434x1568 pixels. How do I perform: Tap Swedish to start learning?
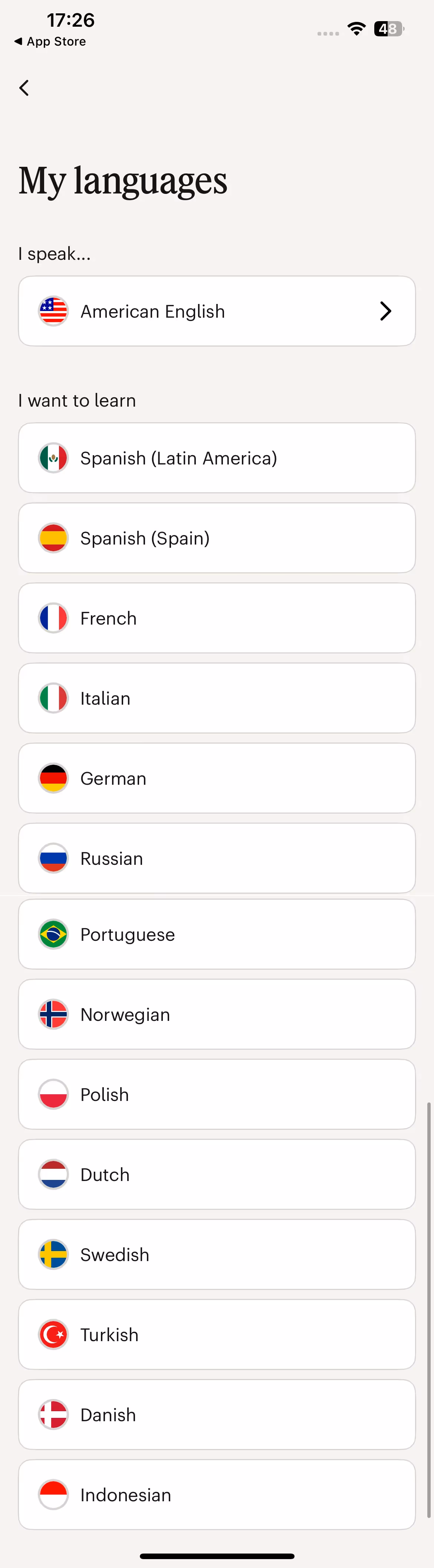coord(217,1254)
